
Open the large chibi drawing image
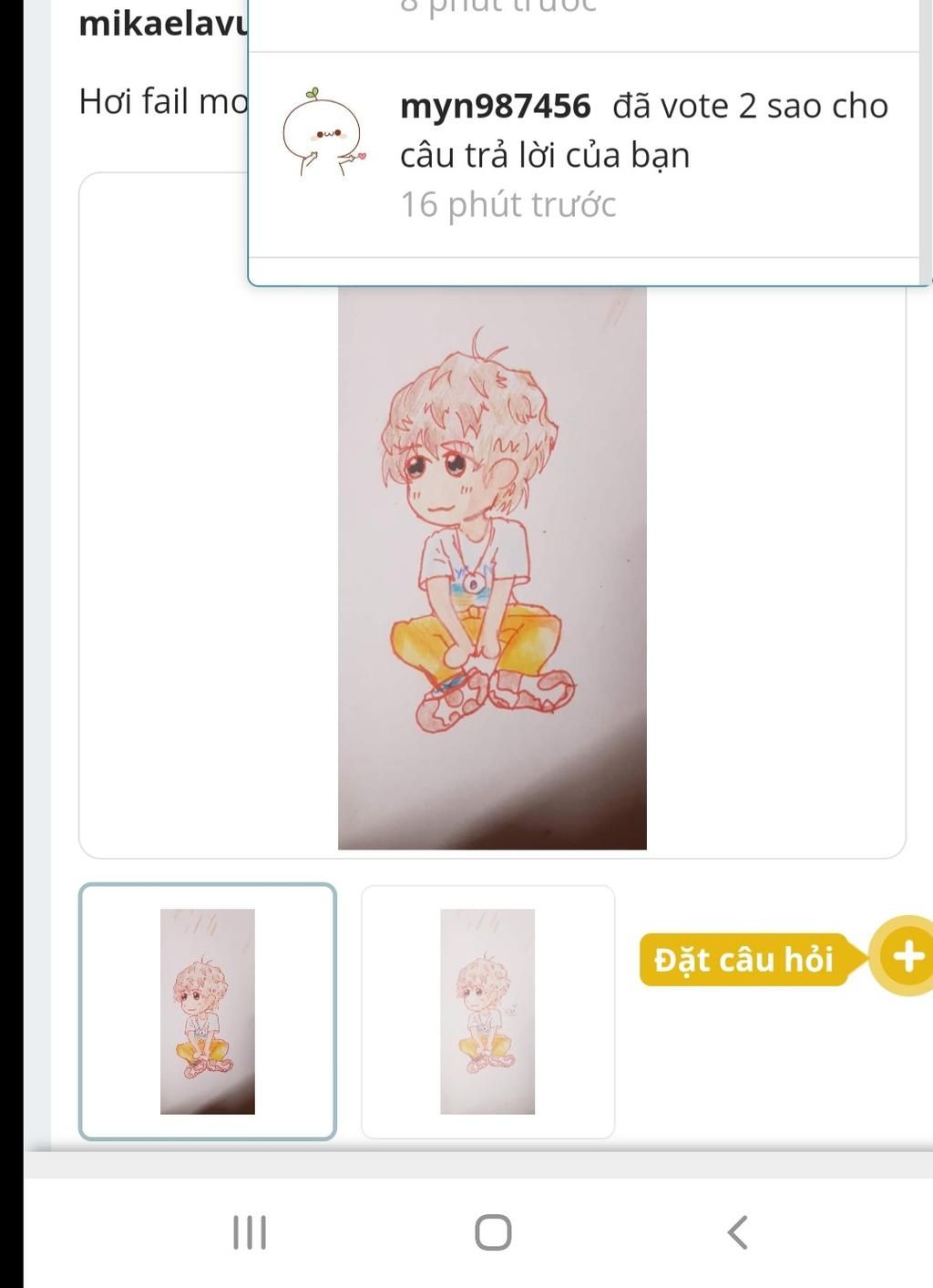tap(492, 567)
